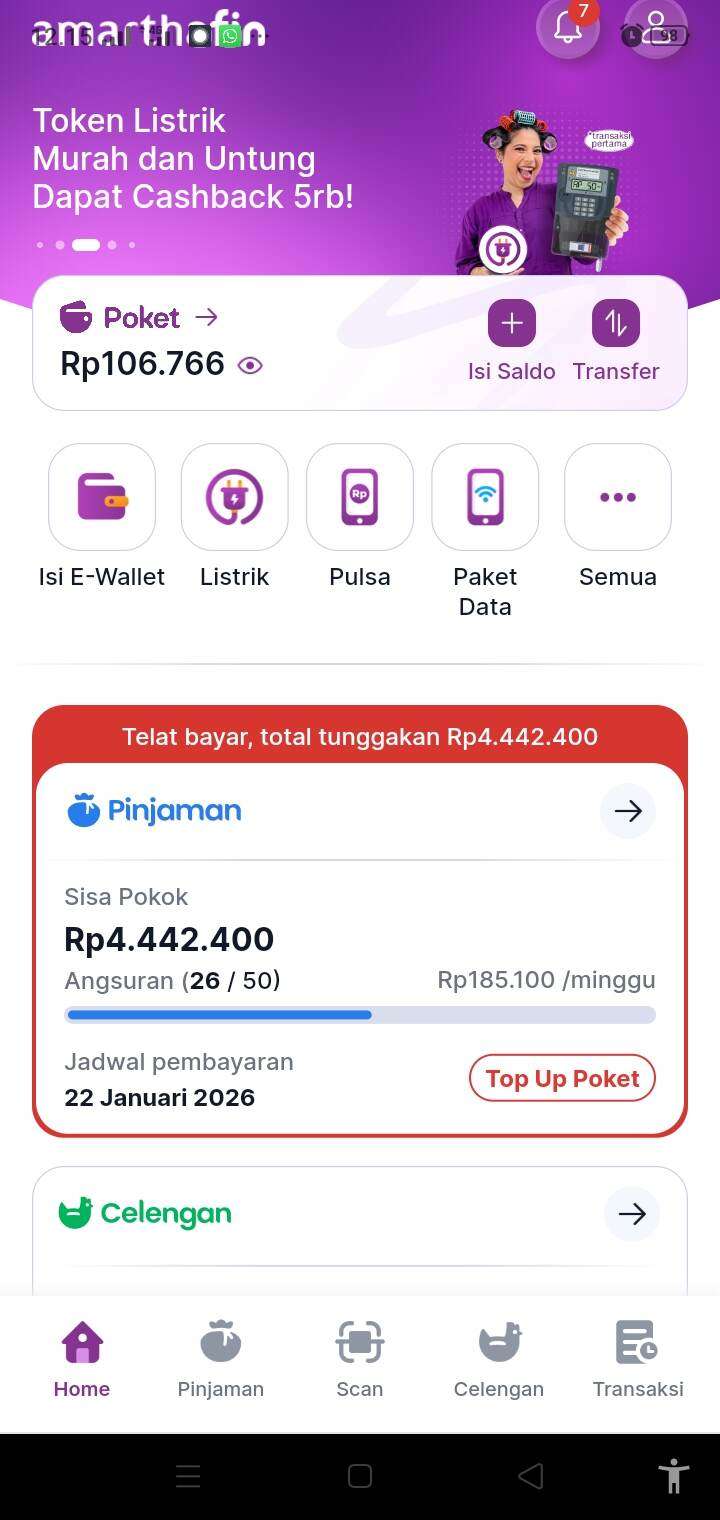This screenshot has height=1520, width=720.
Task: Select Paket Data service
Action: [x=485, y=498]
